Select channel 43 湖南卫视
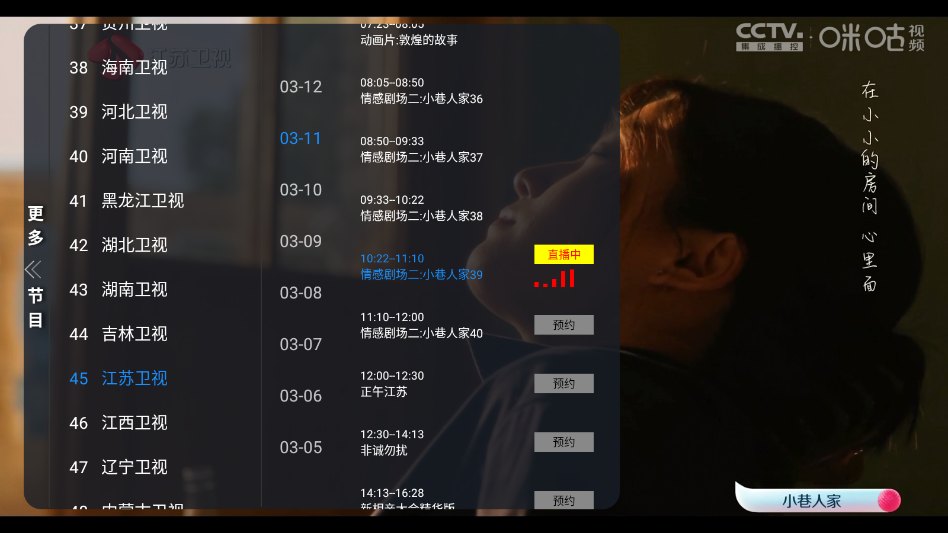Viewport: 948px width, 533px height. pyautogui.click(x=134, y=289)
